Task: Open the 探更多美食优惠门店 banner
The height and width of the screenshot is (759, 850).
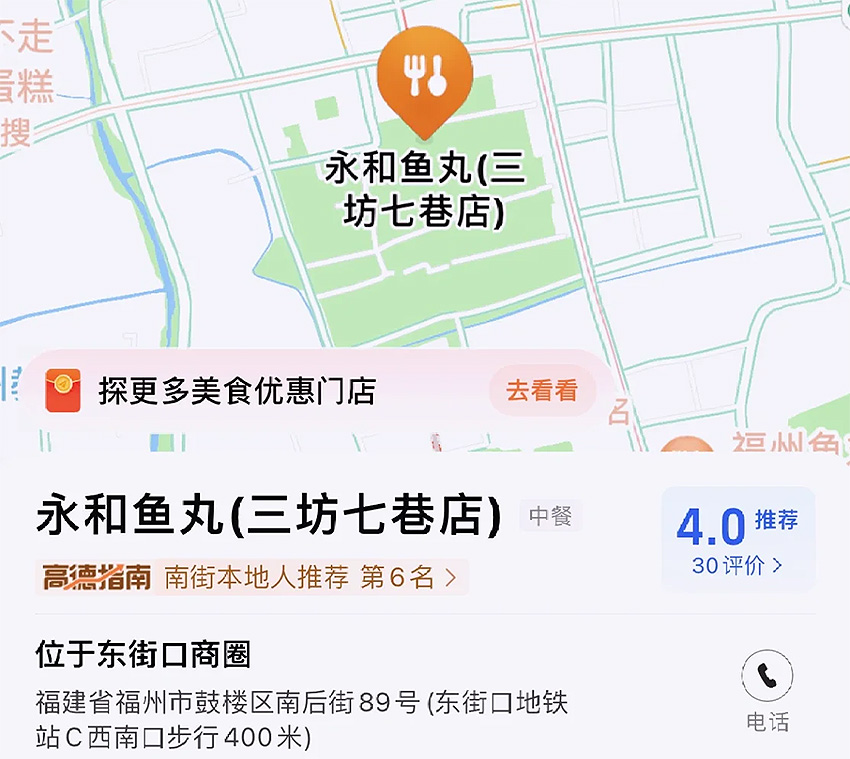Action: point(236,391)
